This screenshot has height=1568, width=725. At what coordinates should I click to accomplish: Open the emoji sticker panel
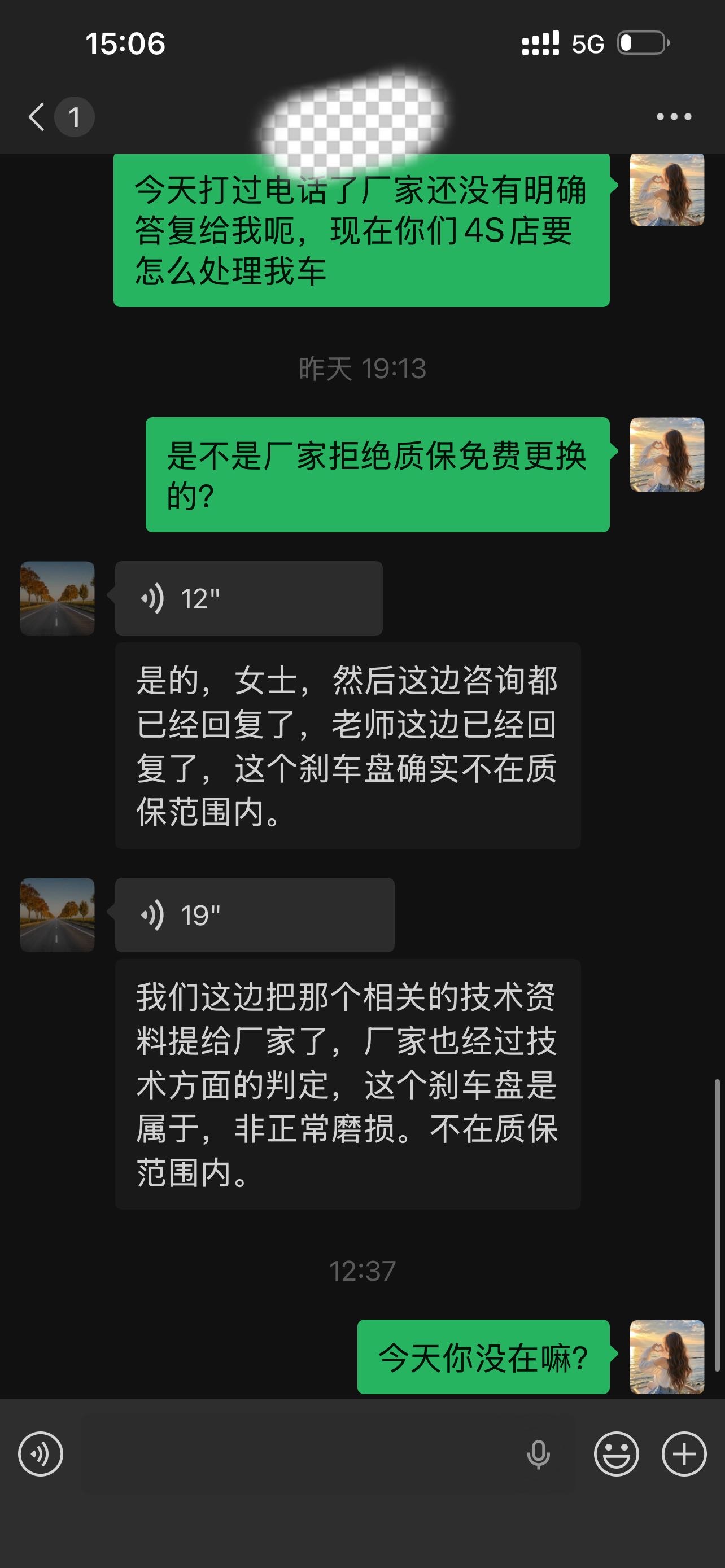(x=616, y=1454)
